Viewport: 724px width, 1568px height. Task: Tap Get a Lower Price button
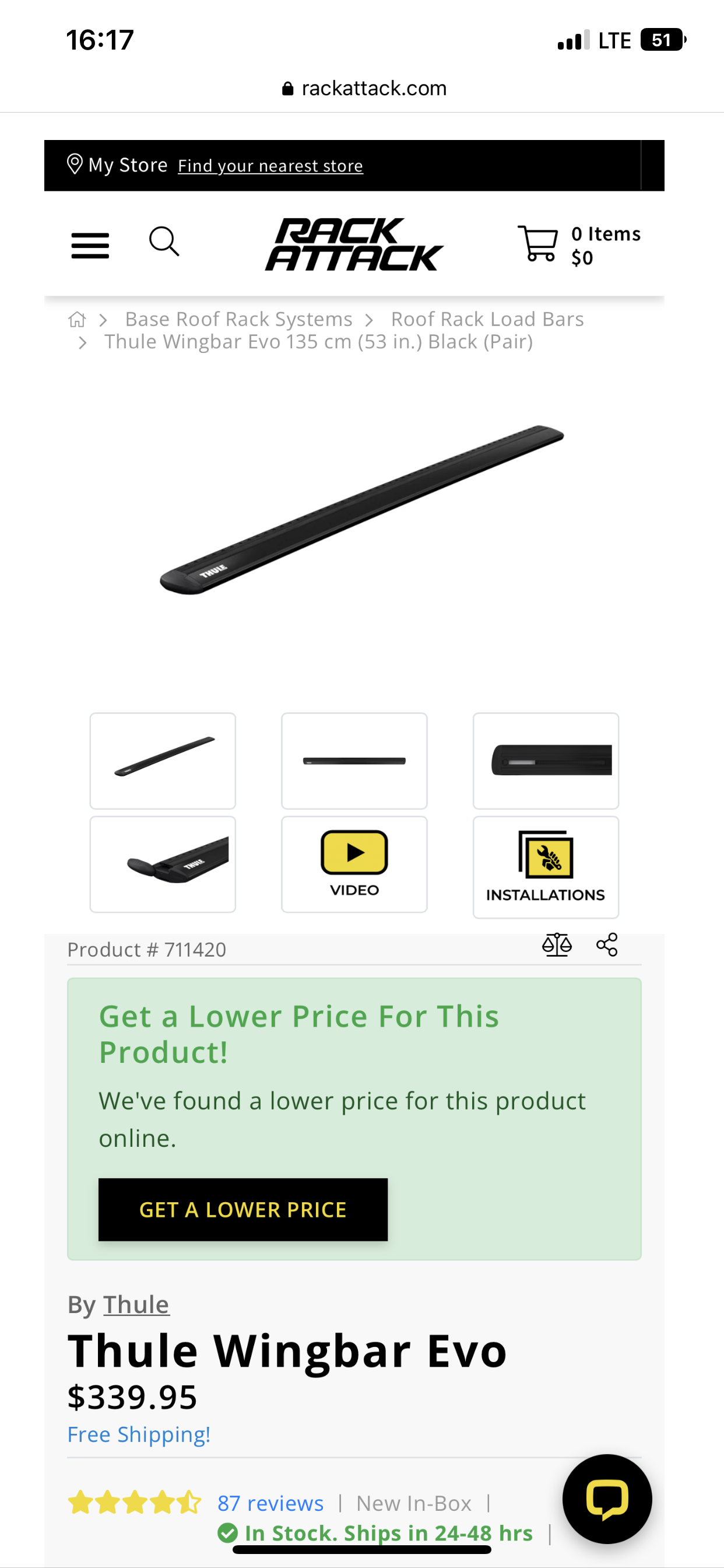[x=242, y=1209]
